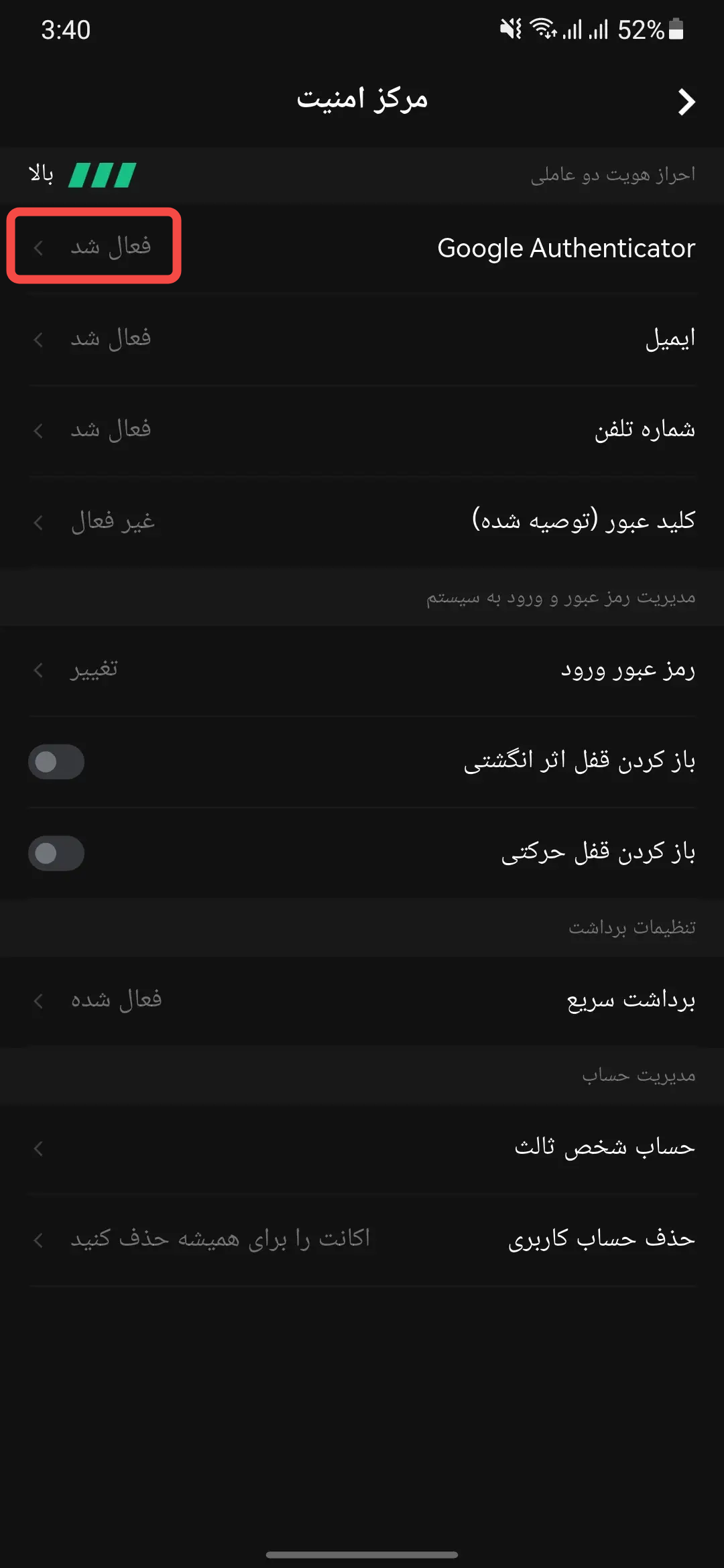Screen dimensions: 724x1568
Task: Enable باز کردن قفل حرکتی
Action: 56,853
